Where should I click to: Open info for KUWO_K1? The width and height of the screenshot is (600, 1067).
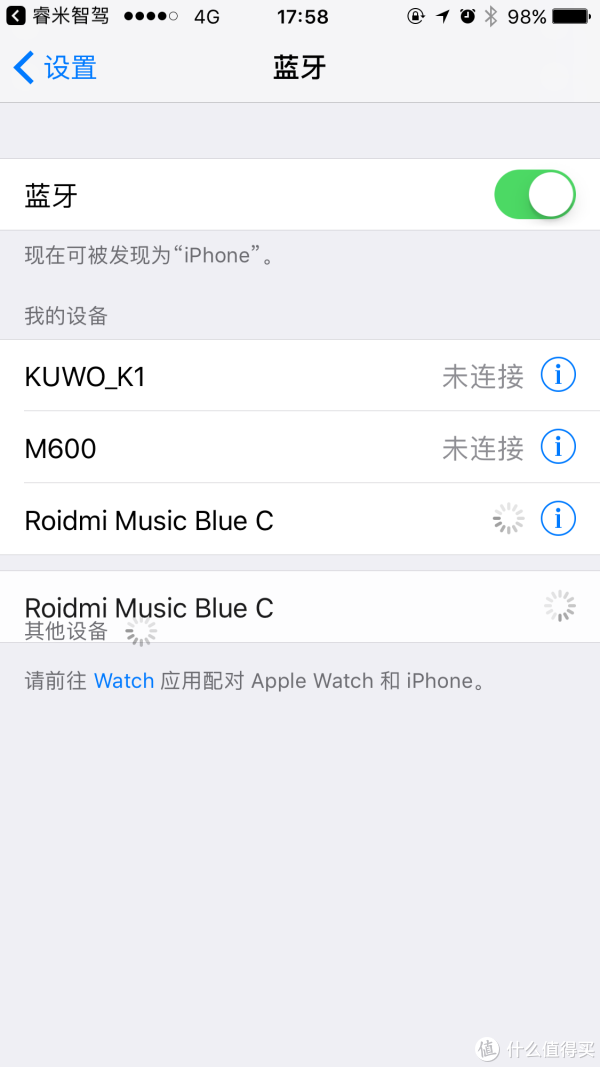click(x=558, y=375)
